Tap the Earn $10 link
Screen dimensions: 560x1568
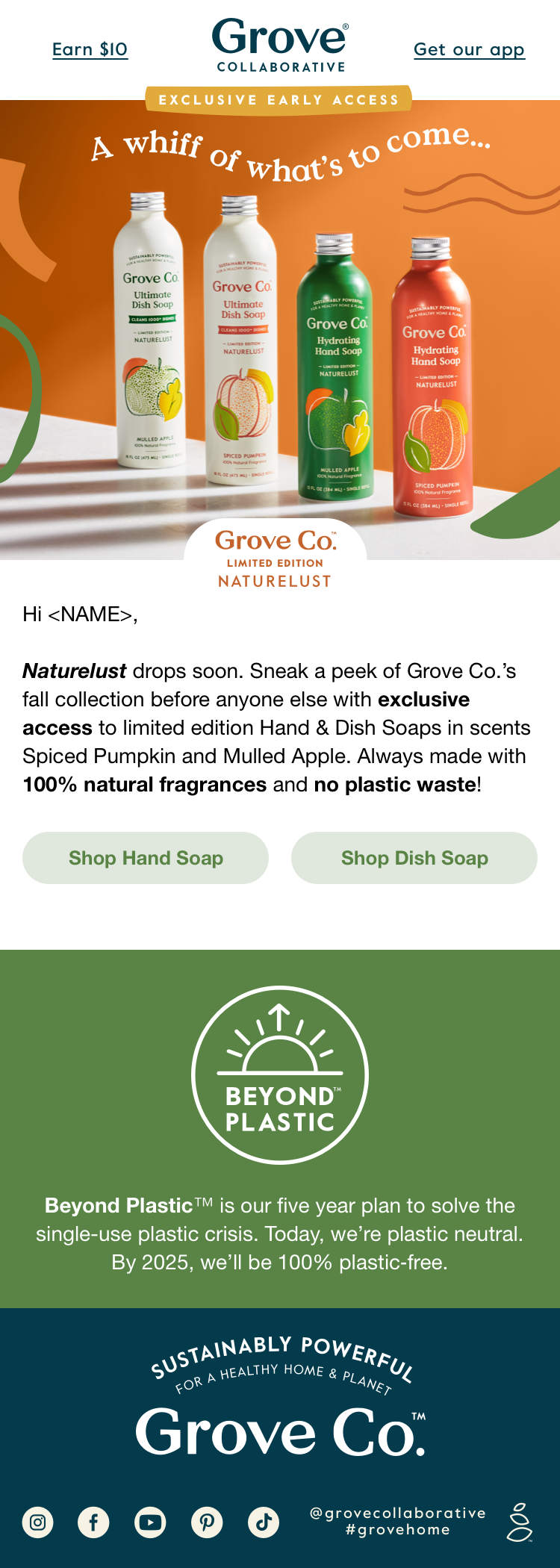tap(90, 50)
